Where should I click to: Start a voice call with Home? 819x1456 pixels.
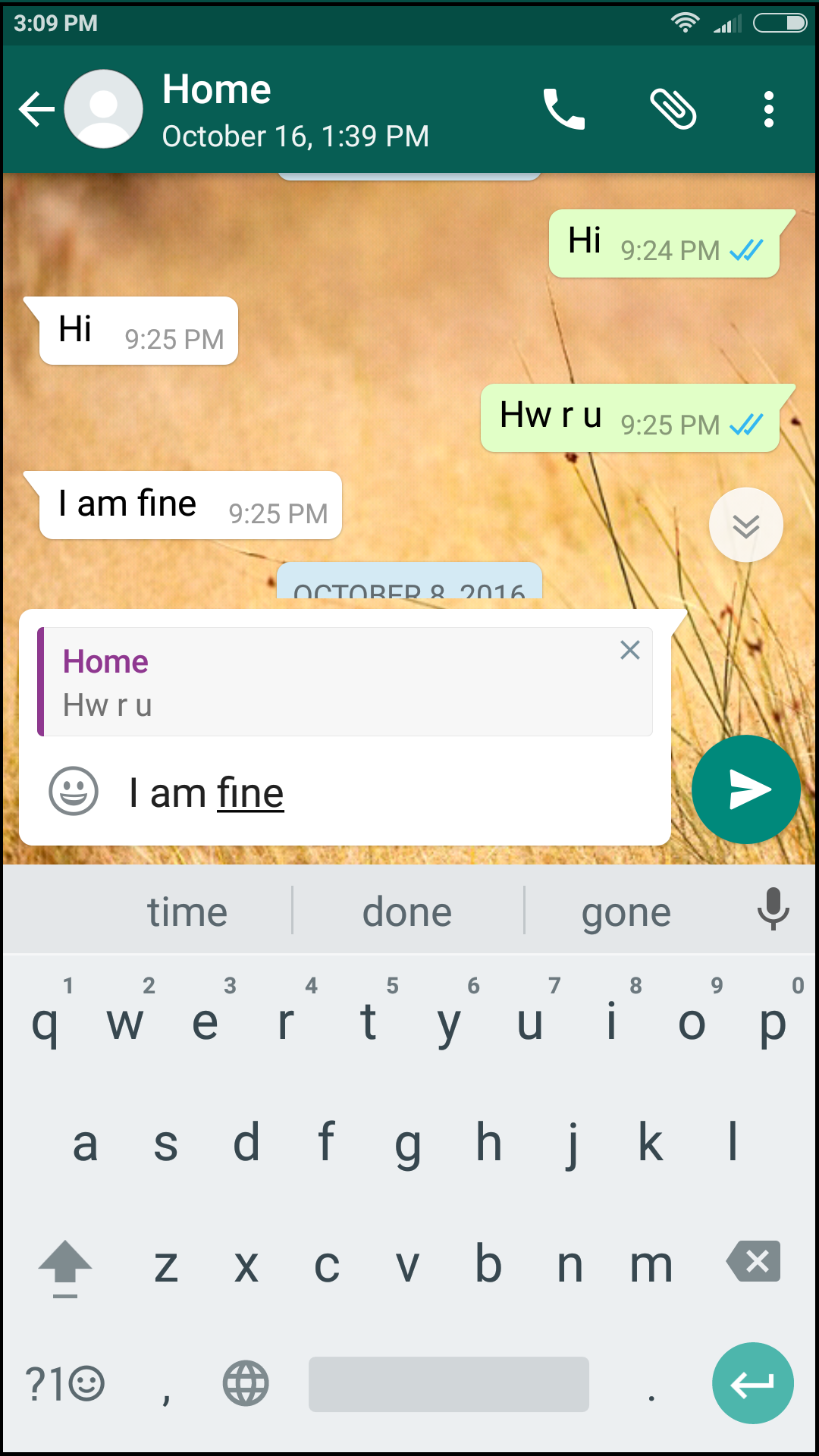click(x=563, y=110)
